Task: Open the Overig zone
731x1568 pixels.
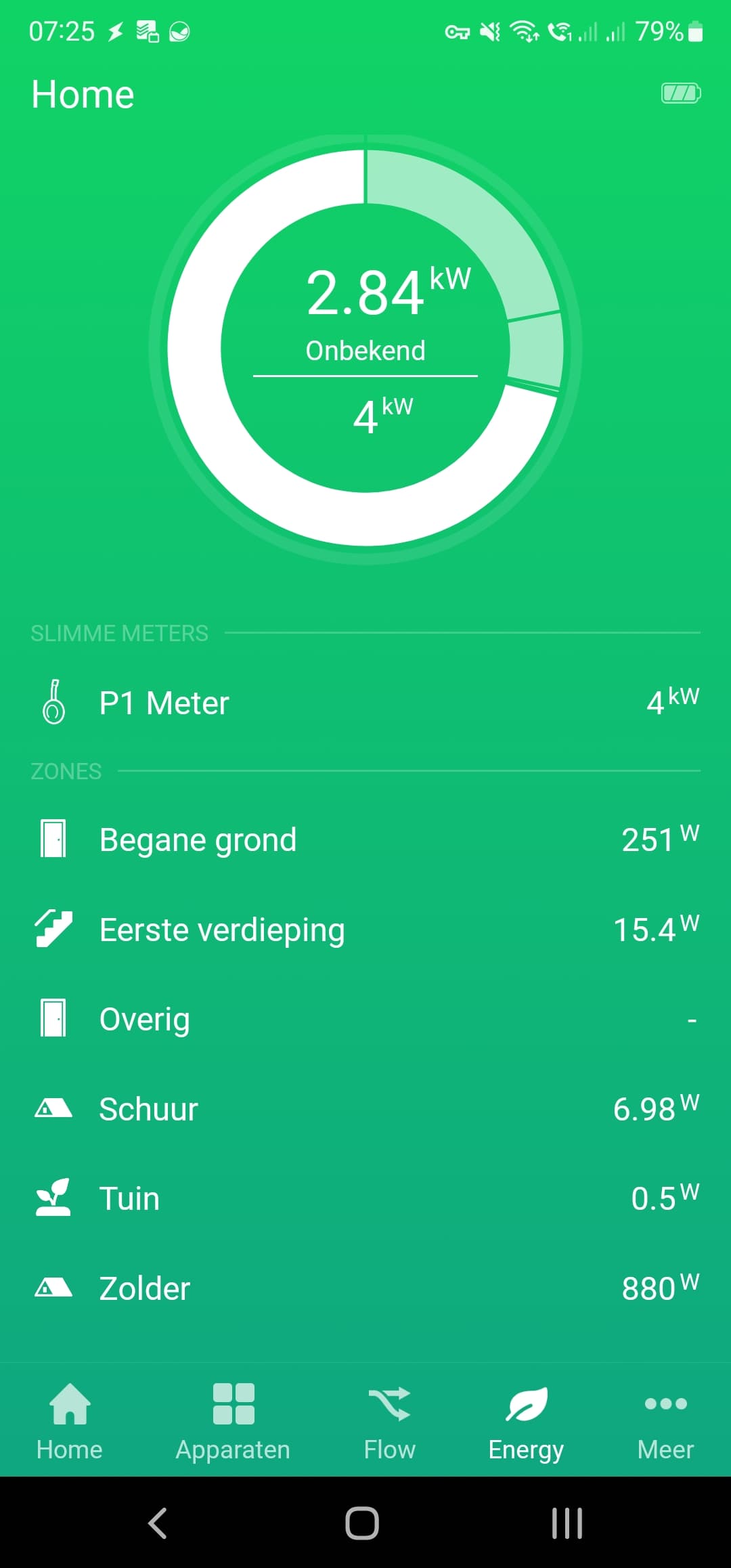Action: pyautogui.click(x=365, y=1019)
